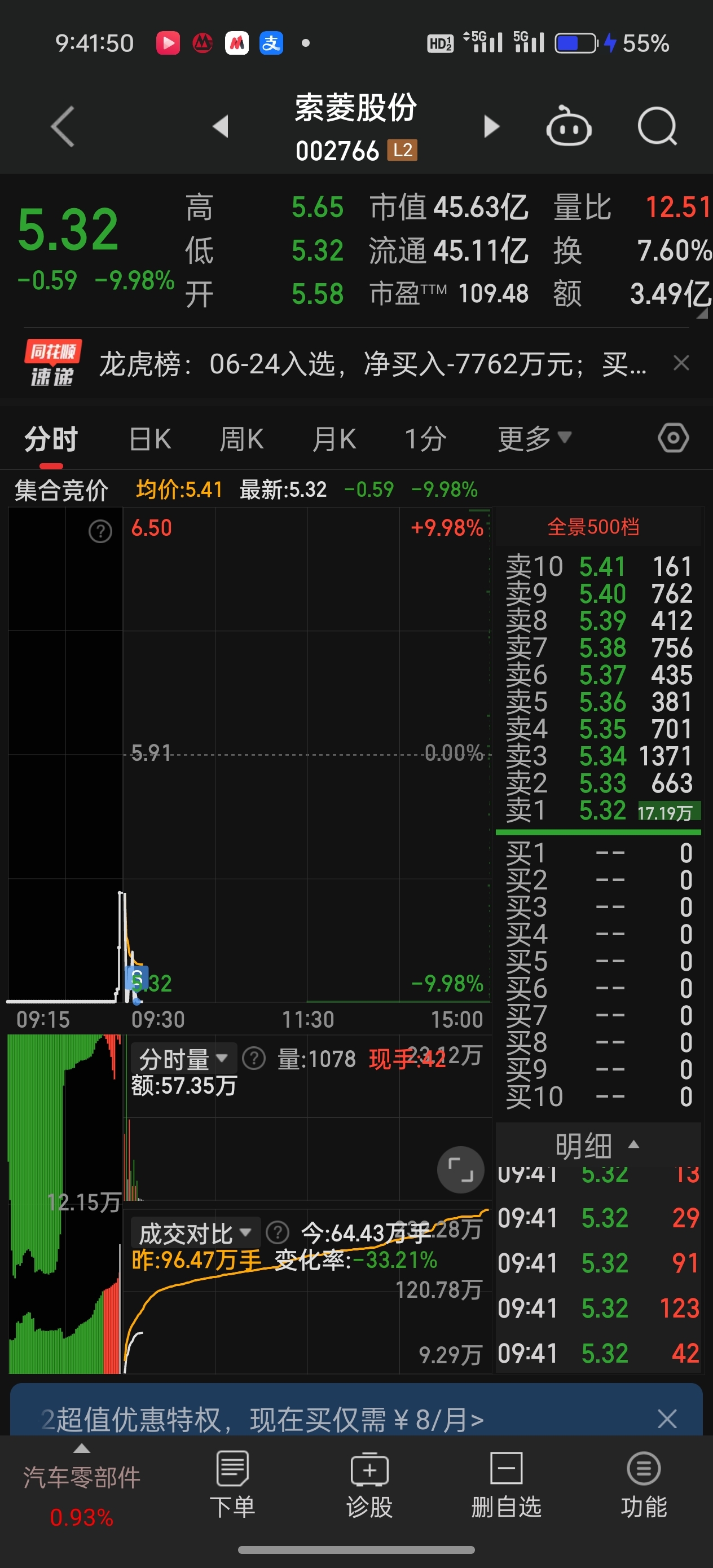
Task: Open chart settings hexagon icon
Action: pos(674,438)
